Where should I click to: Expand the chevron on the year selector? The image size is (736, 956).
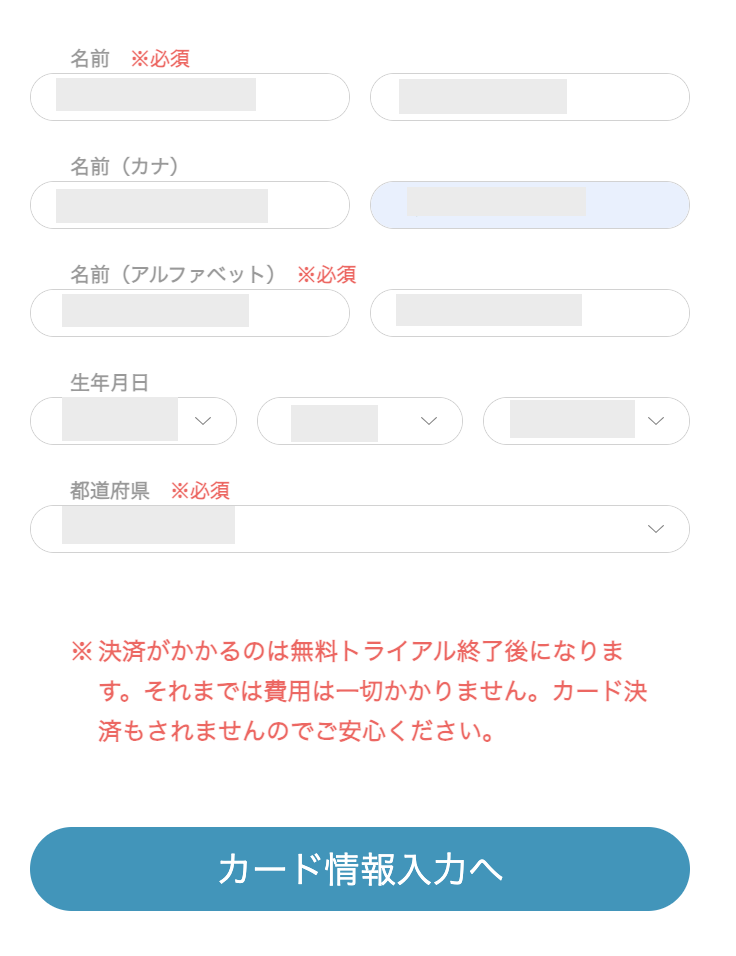coord(203,421)
